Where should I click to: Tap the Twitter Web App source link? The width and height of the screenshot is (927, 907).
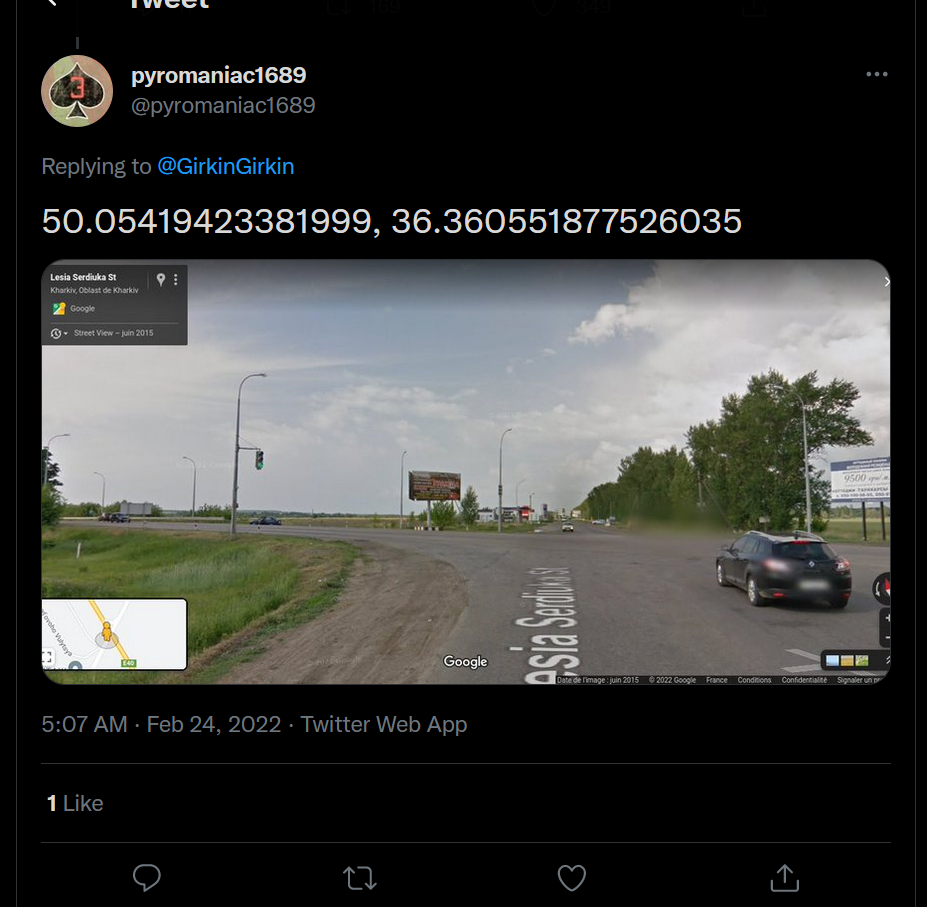[x=384, y=724]
